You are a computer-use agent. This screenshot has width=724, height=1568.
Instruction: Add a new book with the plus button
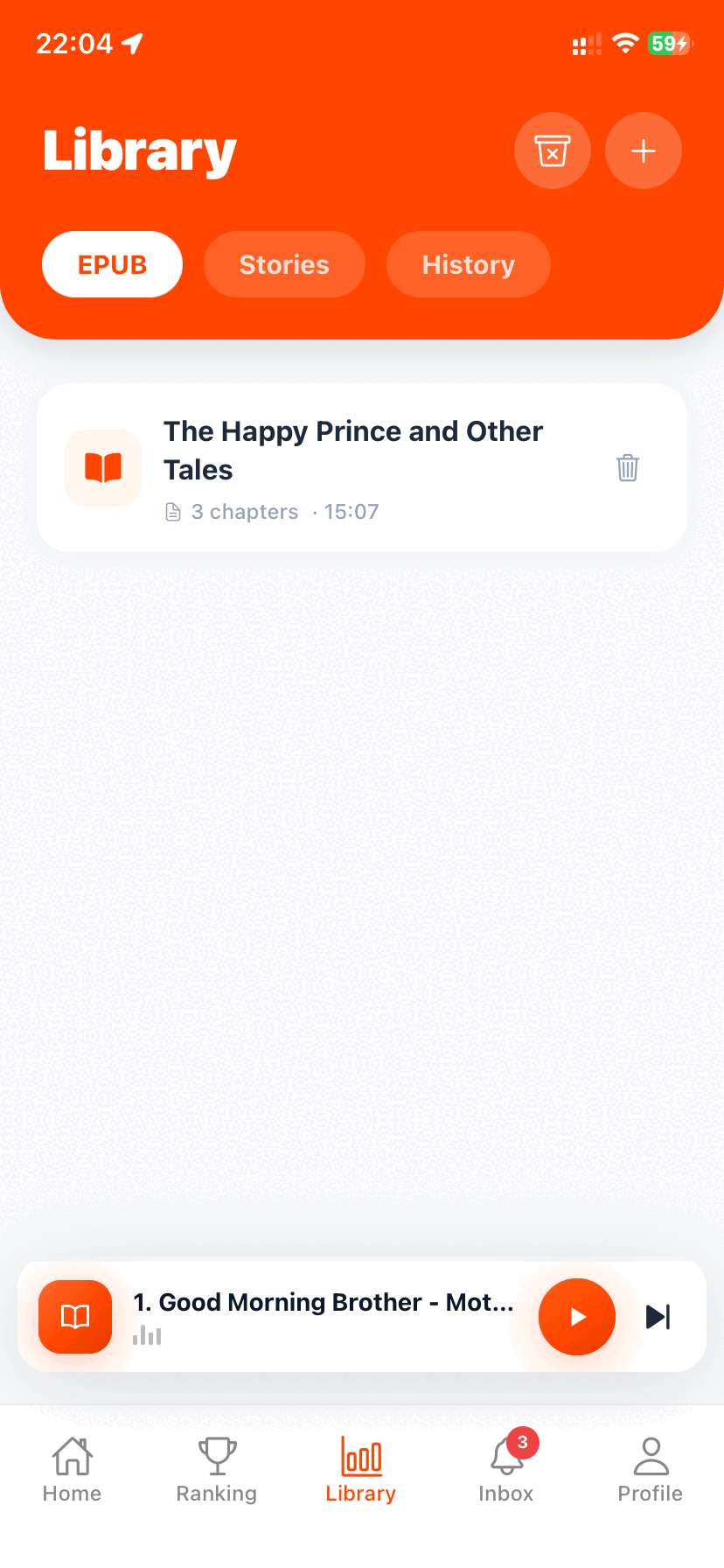click(644, 150)
